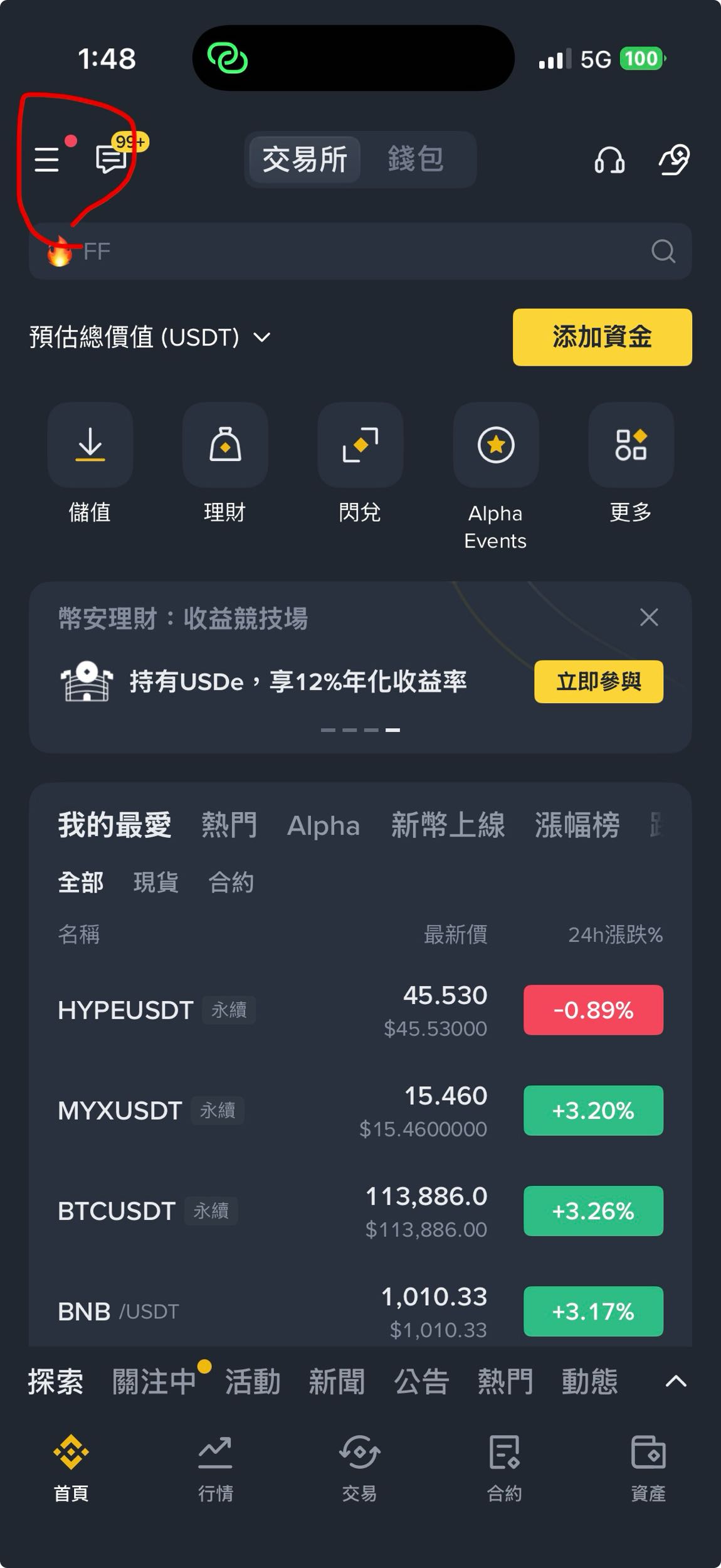Tap the 添加資金 add funds button
Viewport: 721px width, 1568px height.
click(602, 337)
